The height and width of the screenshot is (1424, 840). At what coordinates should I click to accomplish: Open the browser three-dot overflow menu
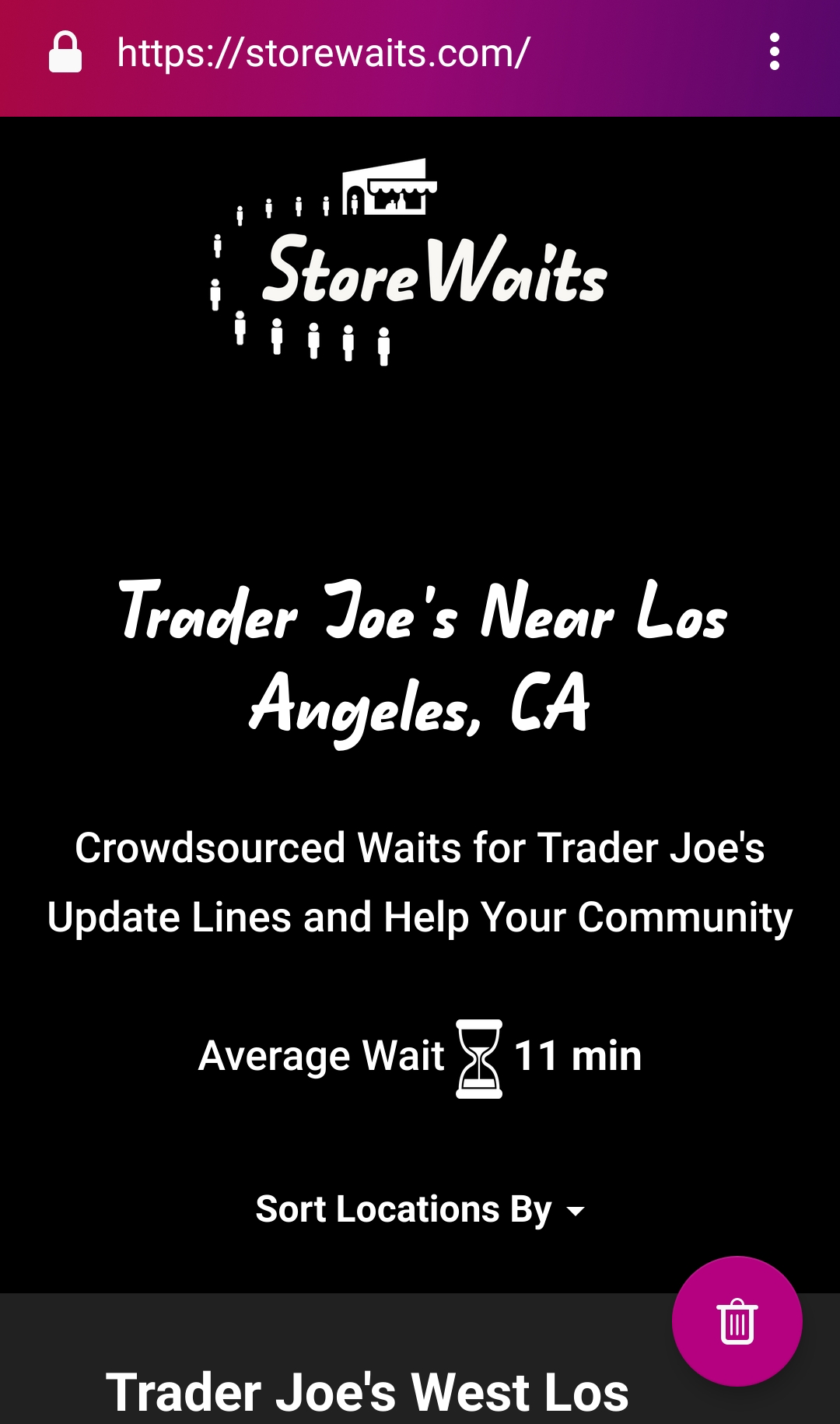pyautogui.click(x=775, y=52)
